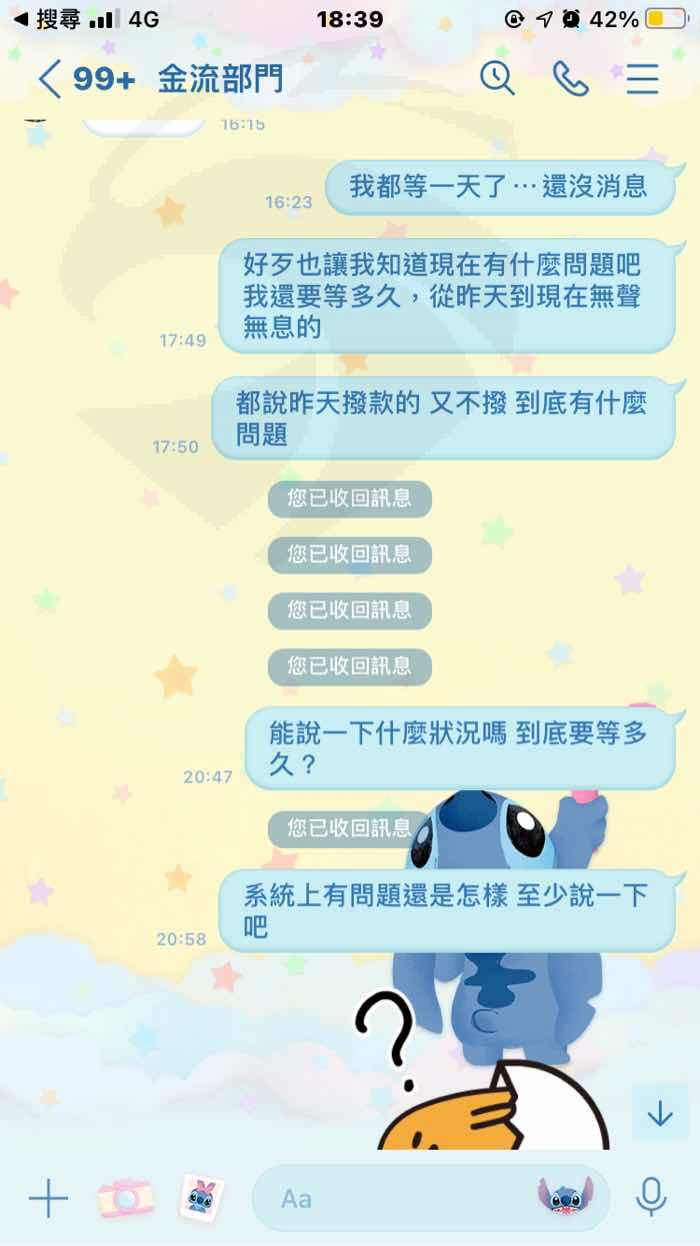Record a voice message
This screenshot has width=700, height=1246.
[x=651, y=1197]
